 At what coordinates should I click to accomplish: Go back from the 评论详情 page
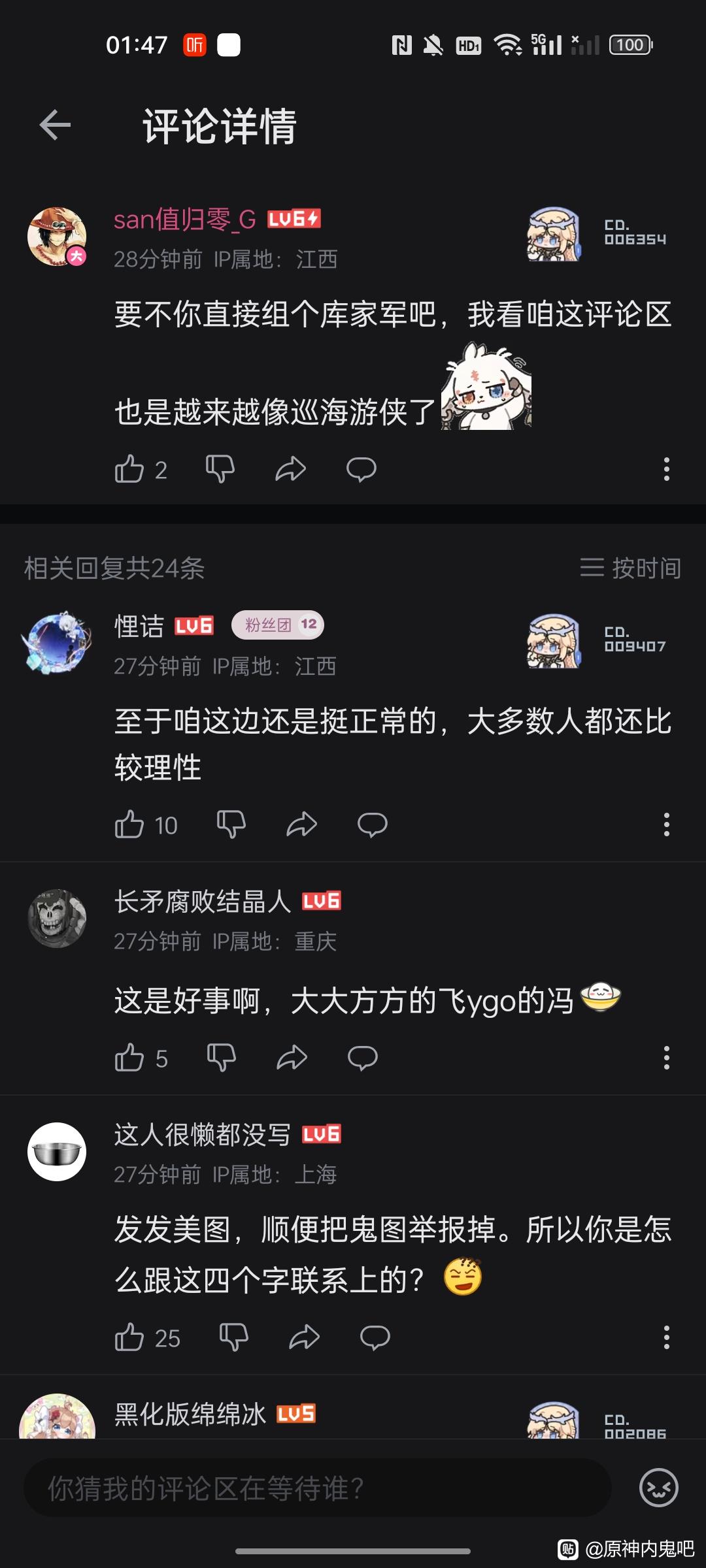[x=55, y=125]
